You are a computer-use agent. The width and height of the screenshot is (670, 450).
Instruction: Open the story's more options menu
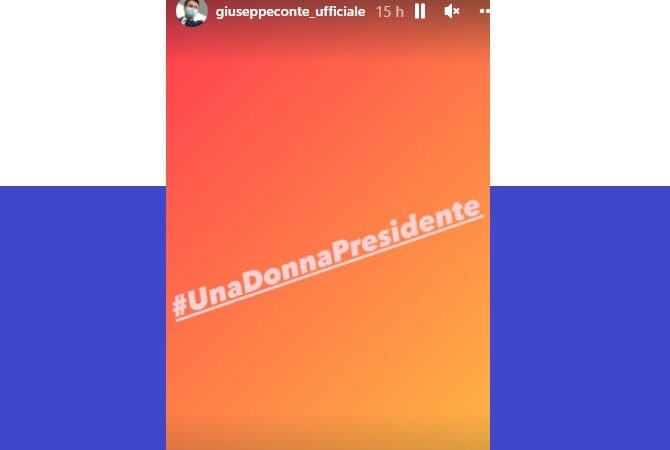(x=484, y=11)
